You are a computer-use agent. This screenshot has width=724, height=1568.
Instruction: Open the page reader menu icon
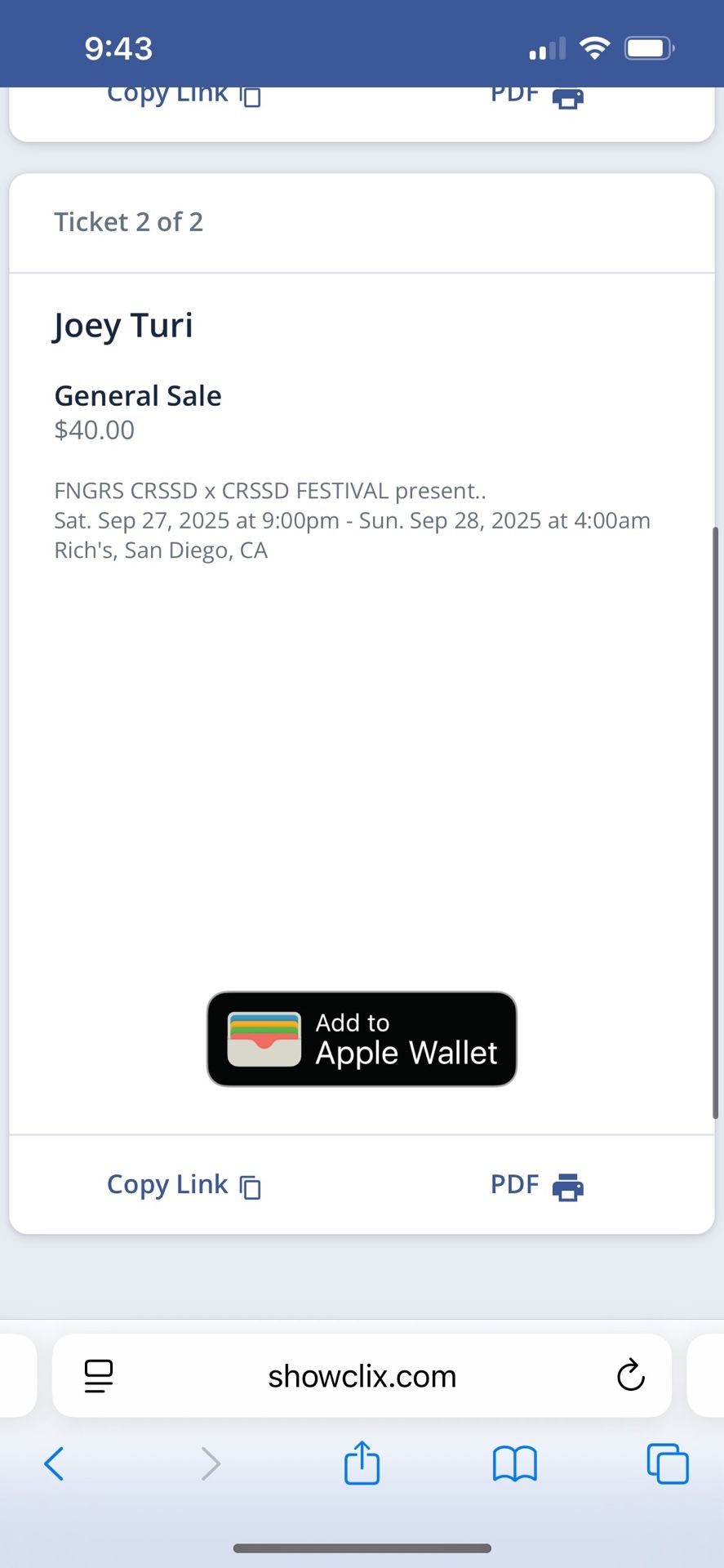click(x=99, y=1376)
